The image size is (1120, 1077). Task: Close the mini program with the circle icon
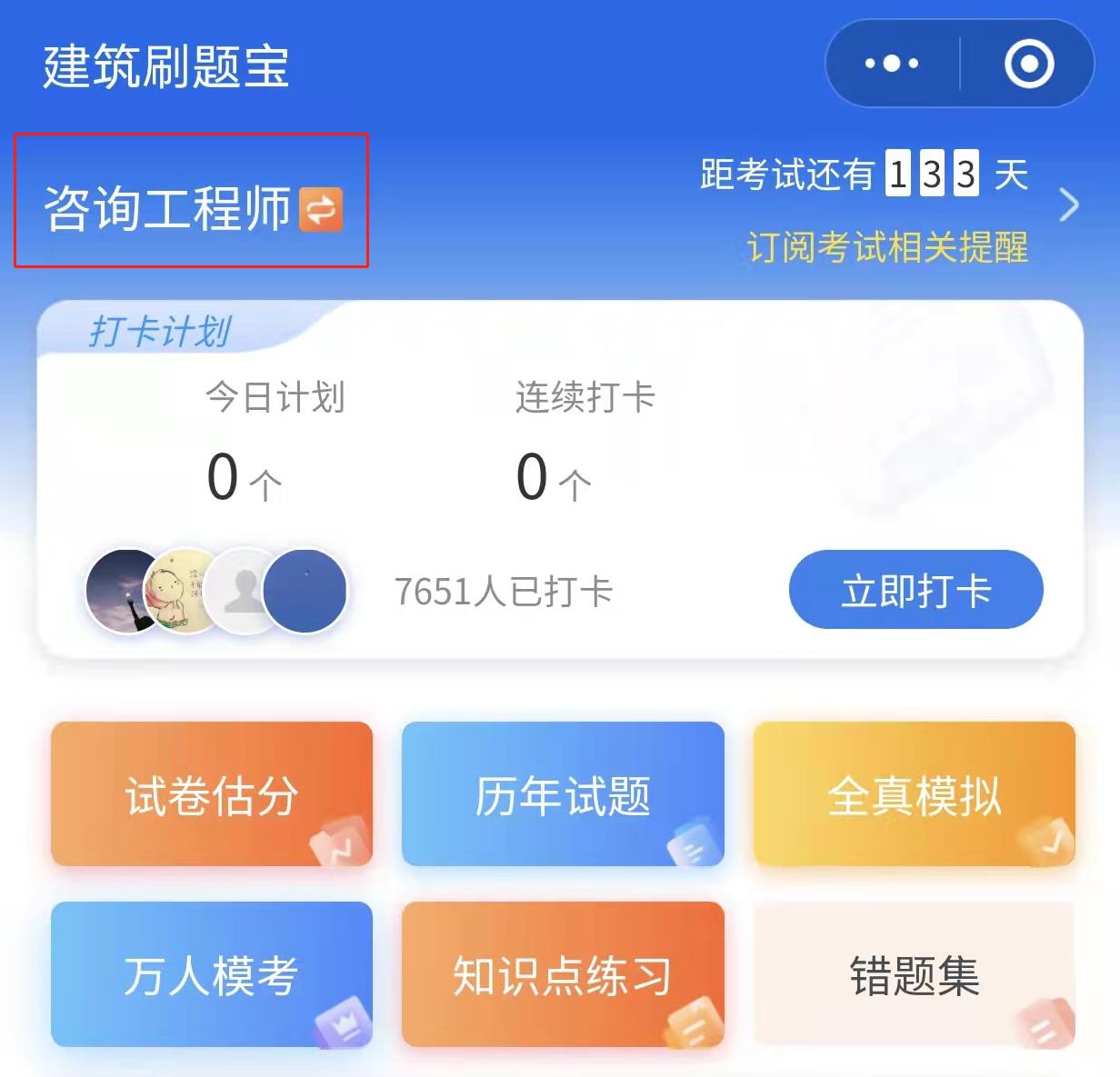1029,64
